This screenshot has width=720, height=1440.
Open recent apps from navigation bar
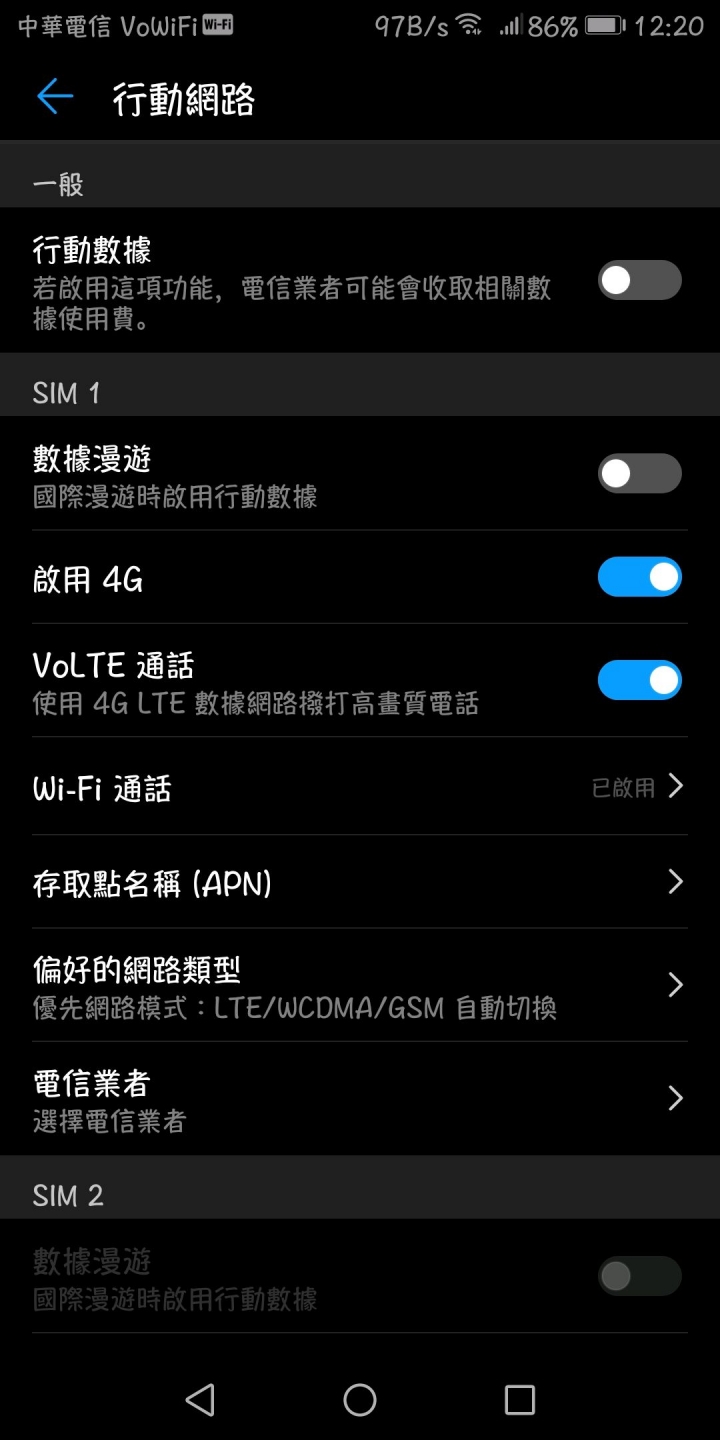click(x=520, y=1400)
